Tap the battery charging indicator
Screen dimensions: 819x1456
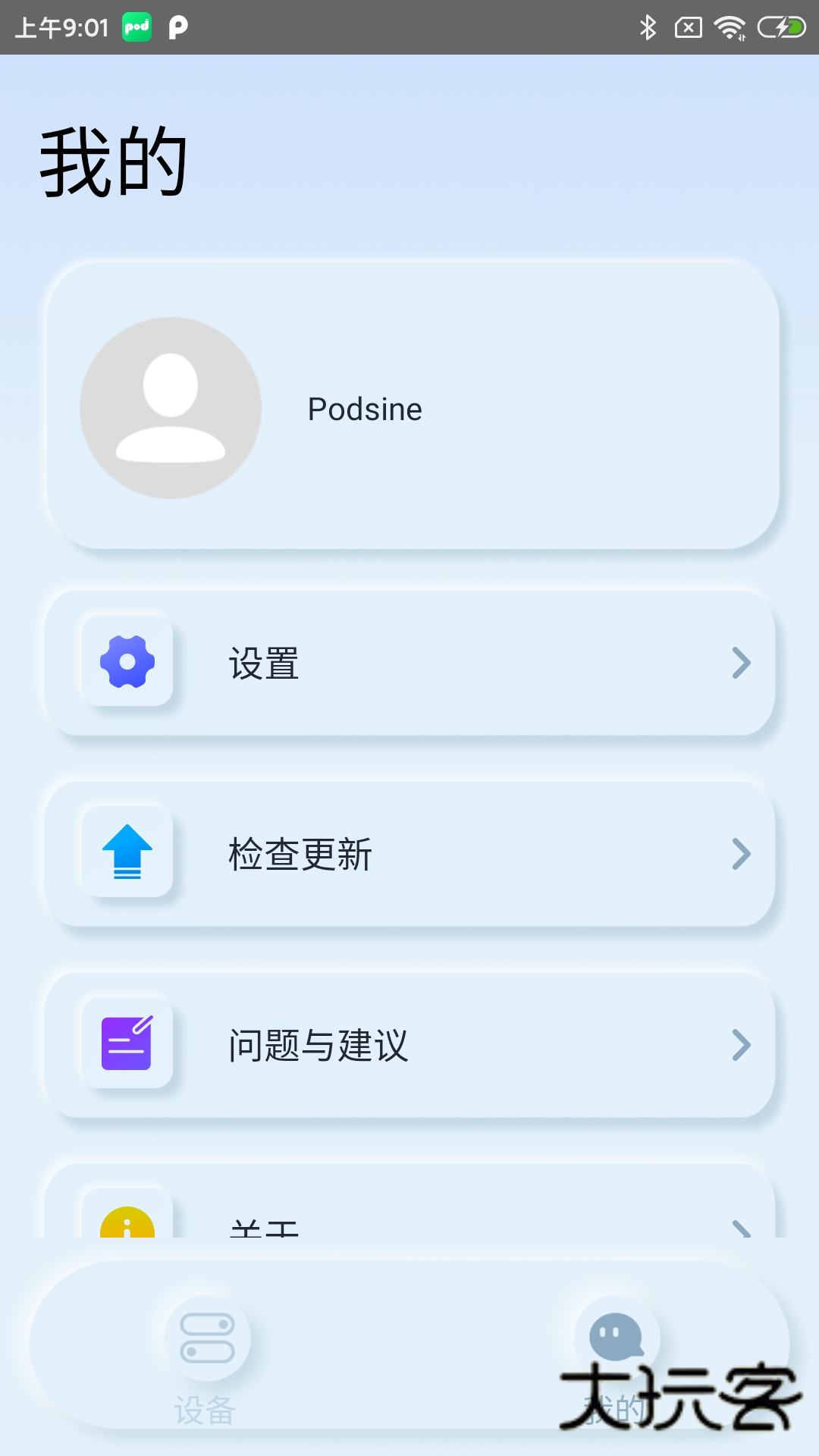click(x=780, y=26)
